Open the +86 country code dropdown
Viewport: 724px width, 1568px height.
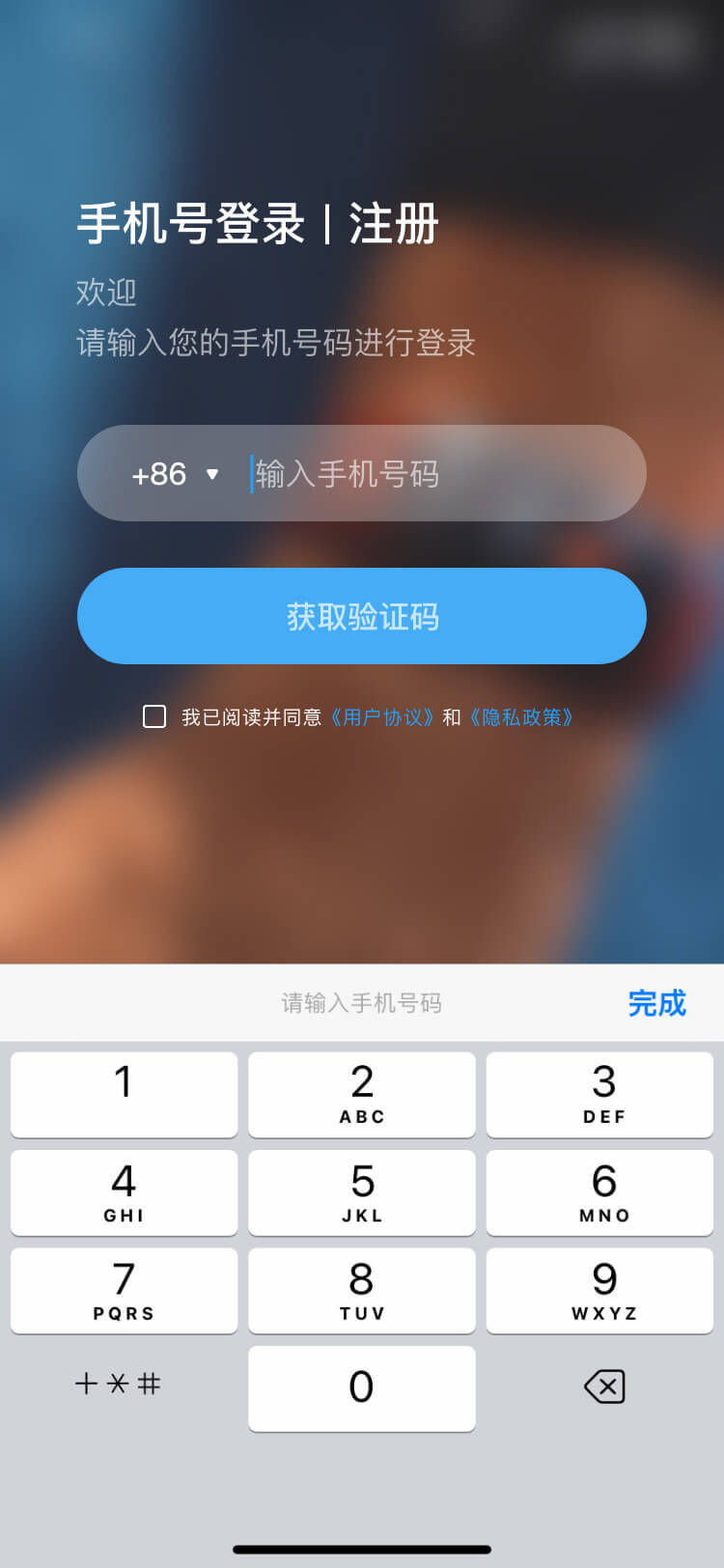coord(177,473)
